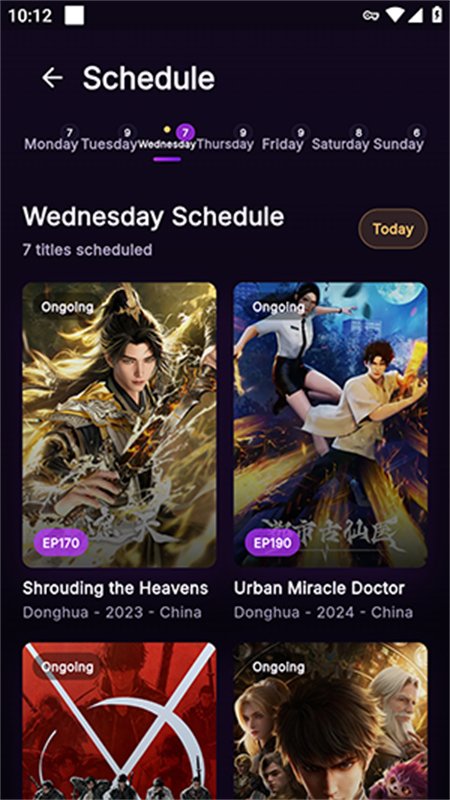Switch to the Monday tab

52,141
